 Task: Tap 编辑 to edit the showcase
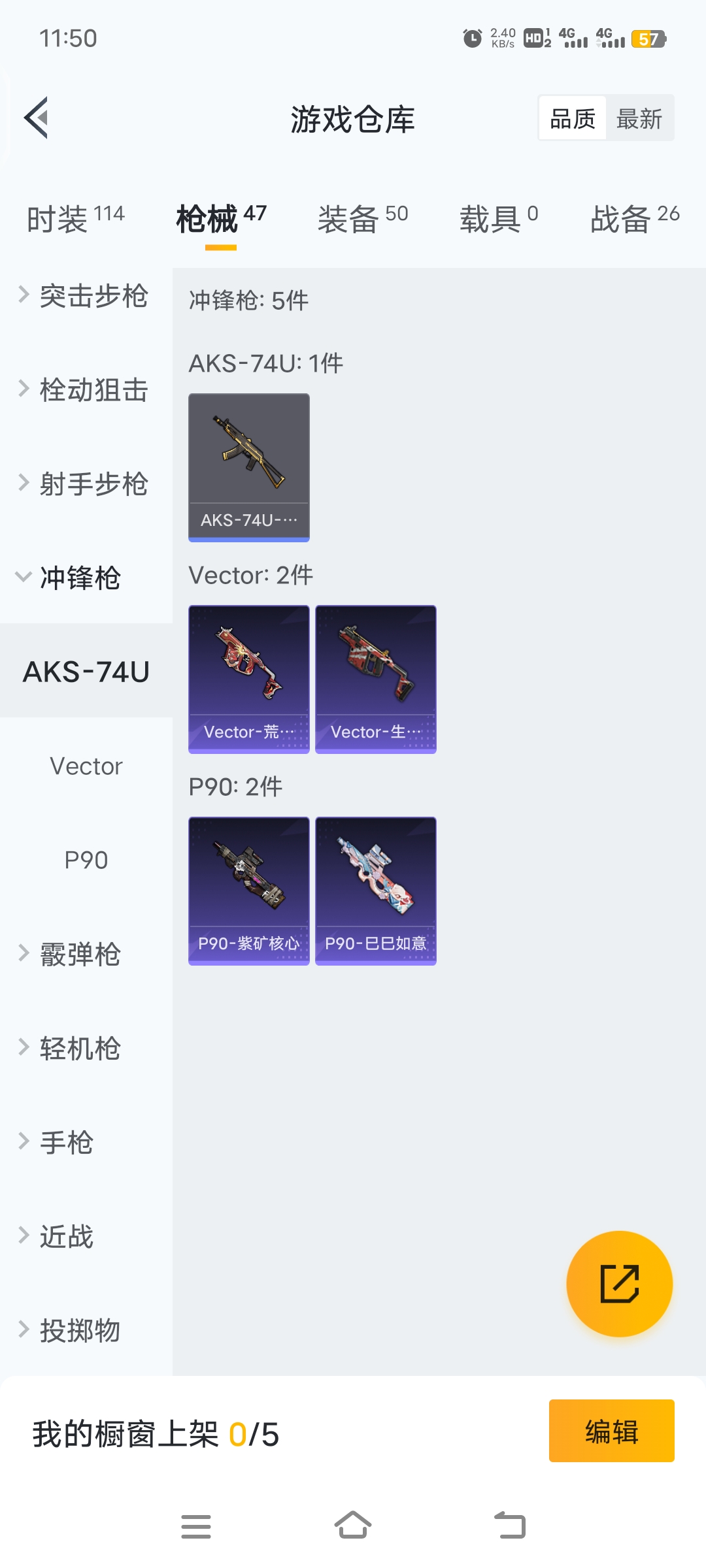pos(611,1431)
